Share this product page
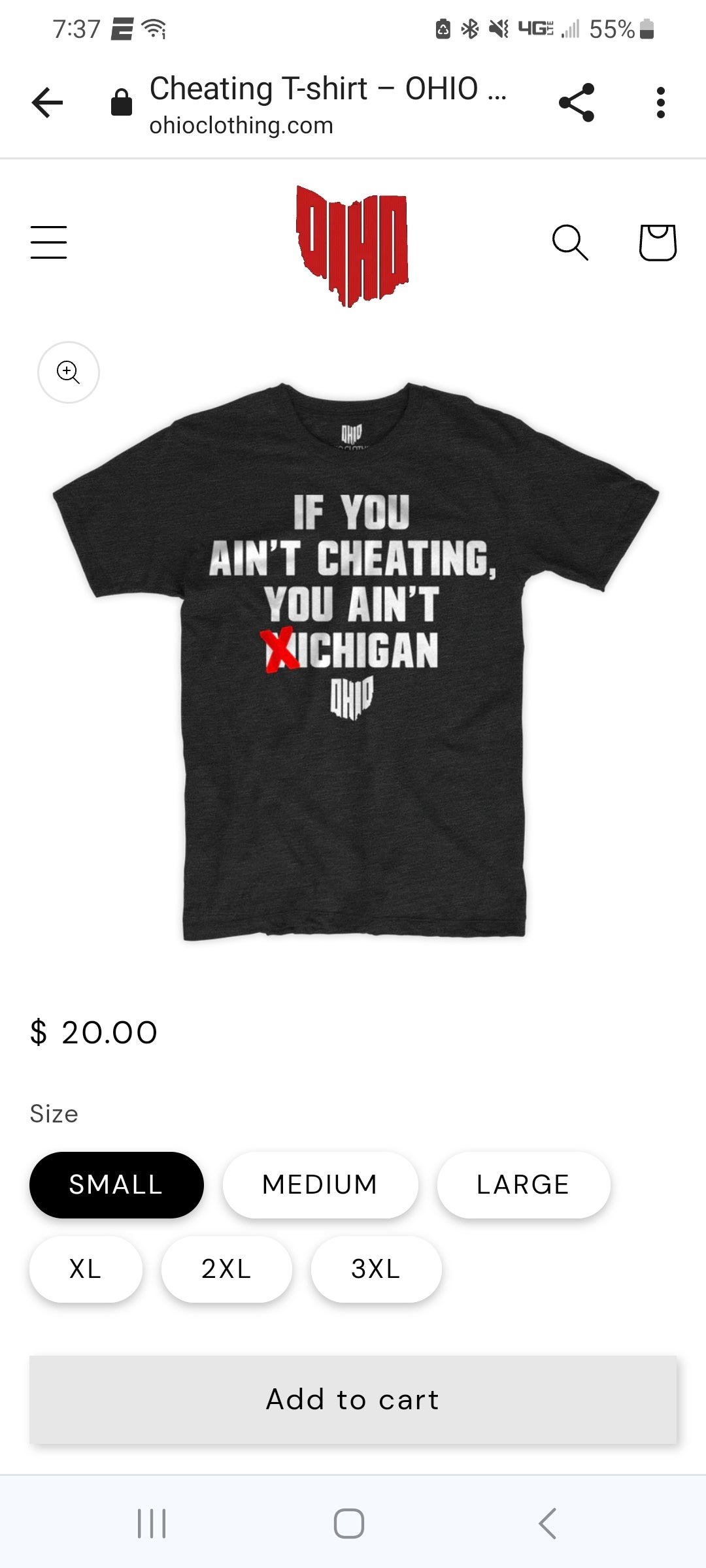This screenshot has height=1568, width=706. tap(577, 103)
